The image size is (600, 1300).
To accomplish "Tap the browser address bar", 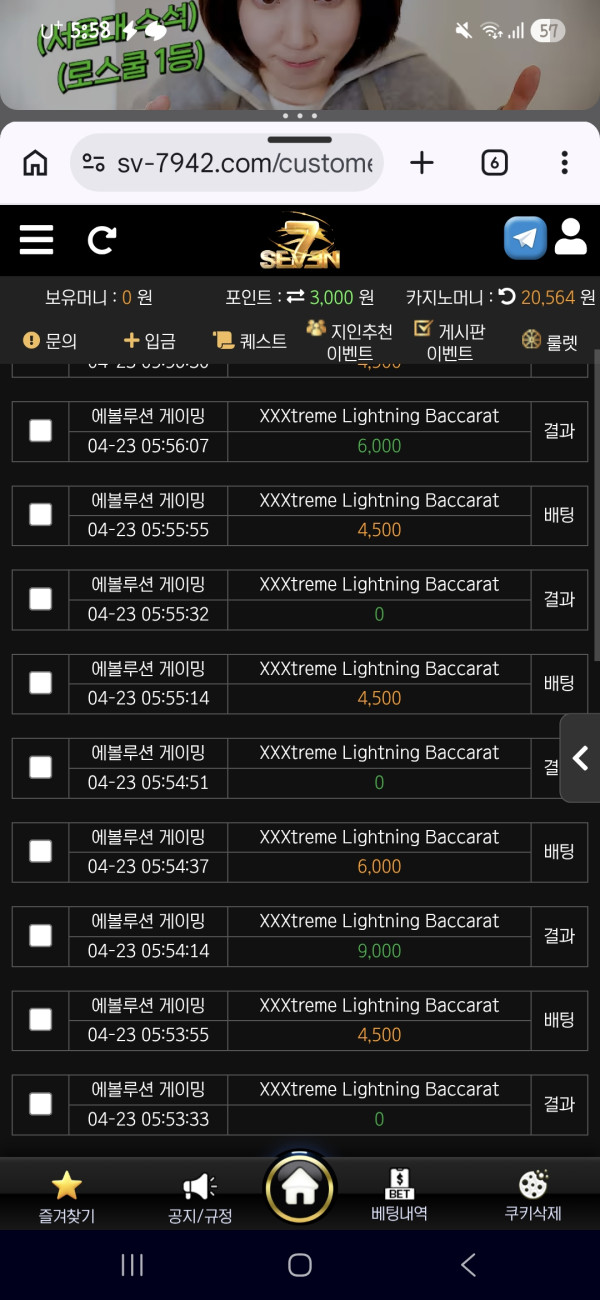I will click(x=227, y=163).
